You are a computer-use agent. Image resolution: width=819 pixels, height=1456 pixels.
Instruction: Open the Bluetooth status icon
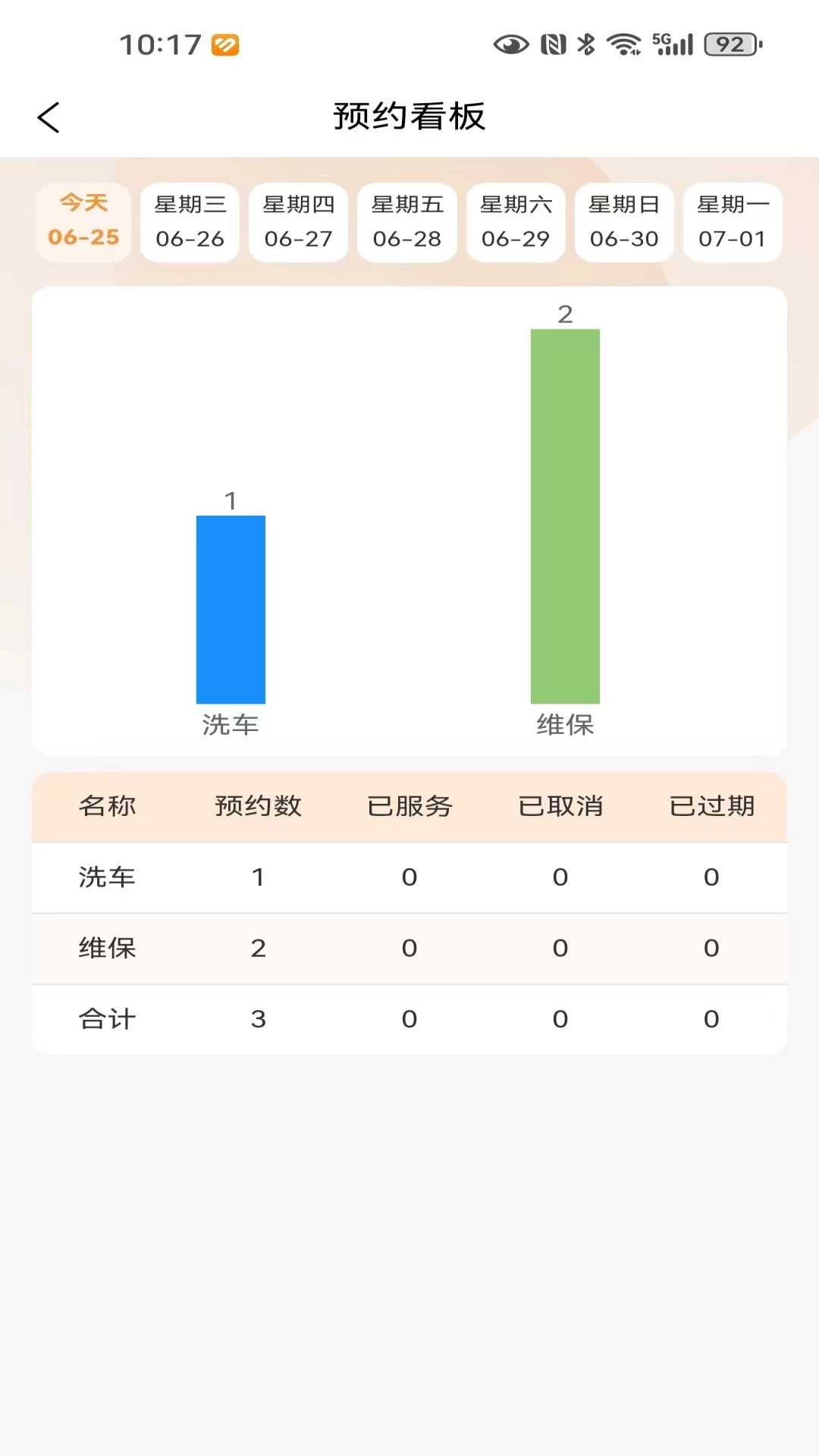584,45
